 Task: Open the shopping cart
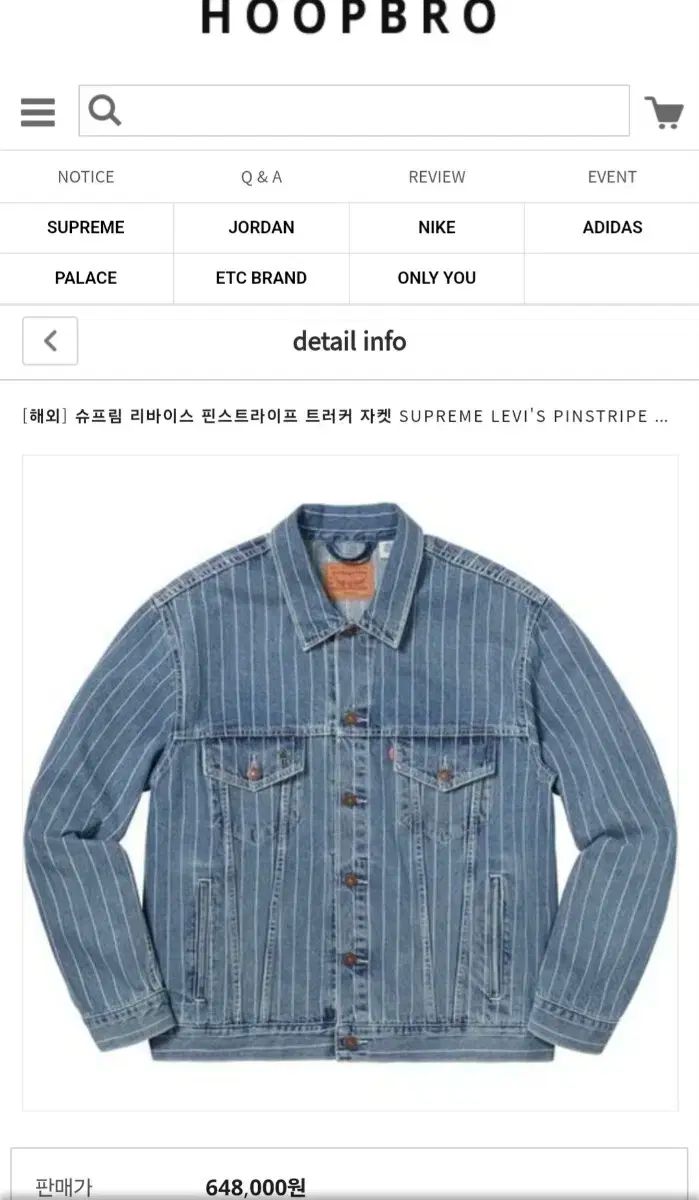tap(663, 112)
